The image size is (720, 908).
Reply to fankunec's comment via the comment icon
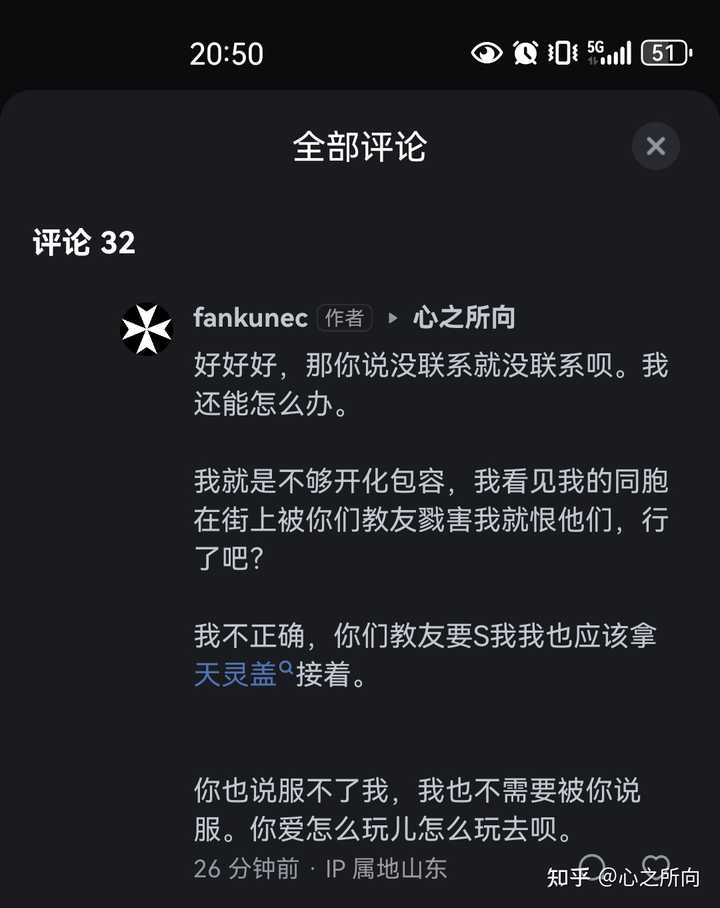(592, 867)
